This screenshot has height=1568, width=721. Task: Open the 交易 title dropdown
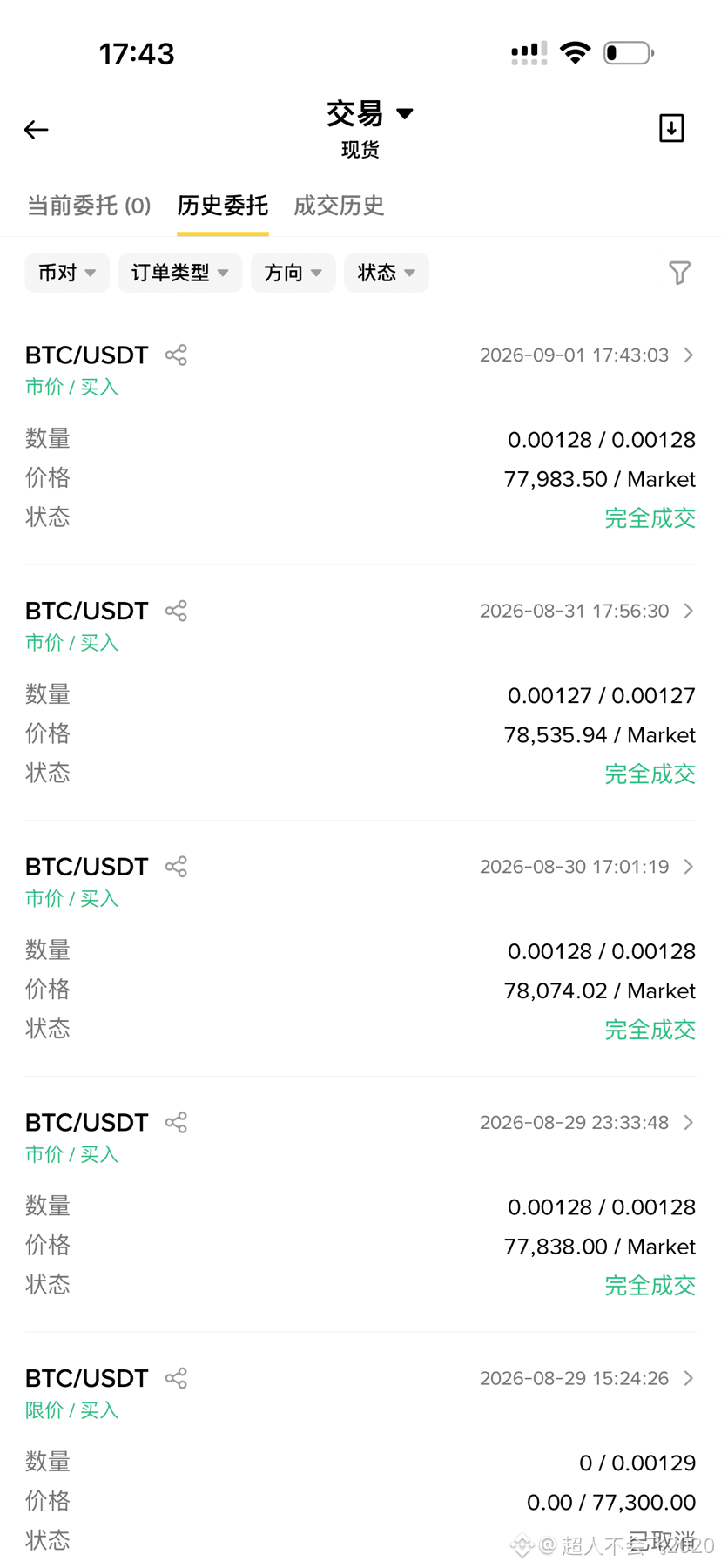coord(370,113)
